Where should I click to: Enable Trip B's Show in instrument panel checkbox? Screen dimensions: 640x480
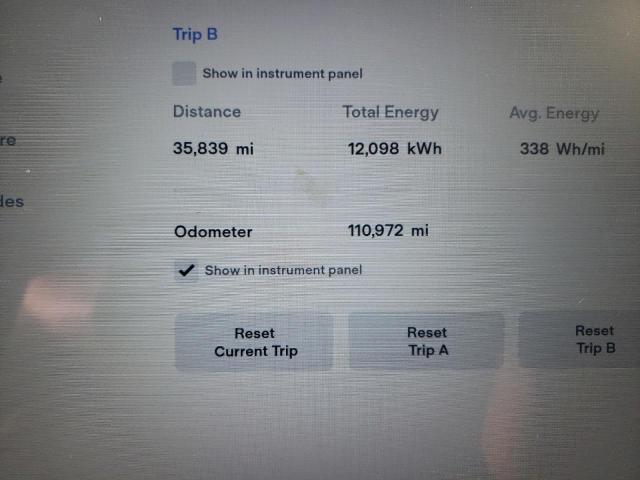[x=184, y=73]
